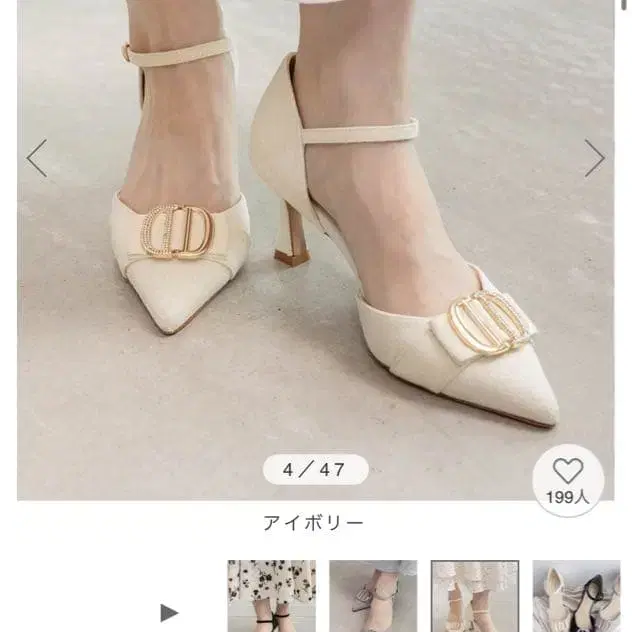Select the highlighted ivory heels thumbnail
Screen dimensions: 632x632
475,596
